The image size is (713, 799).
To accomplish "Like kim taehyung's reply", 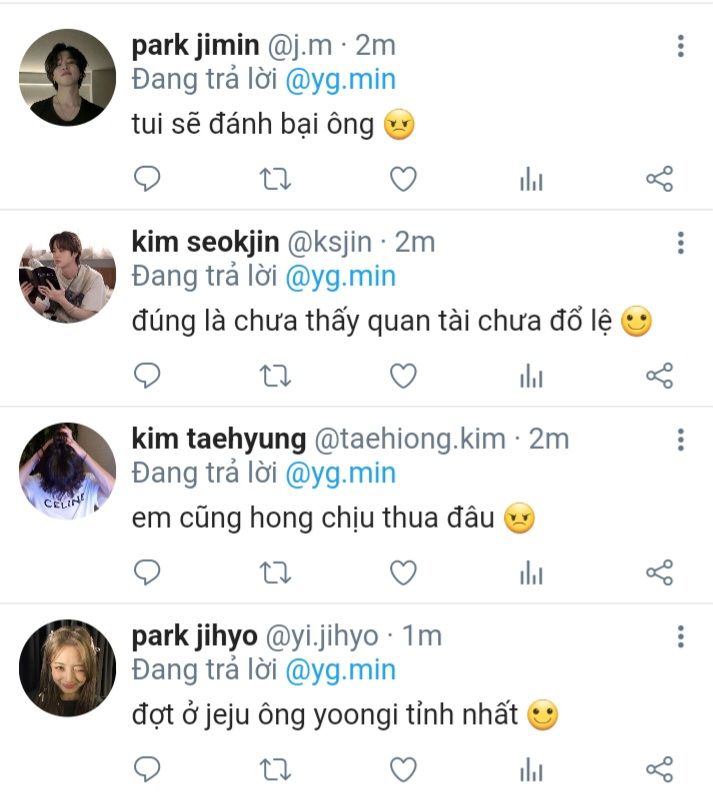I will point(402,572).
